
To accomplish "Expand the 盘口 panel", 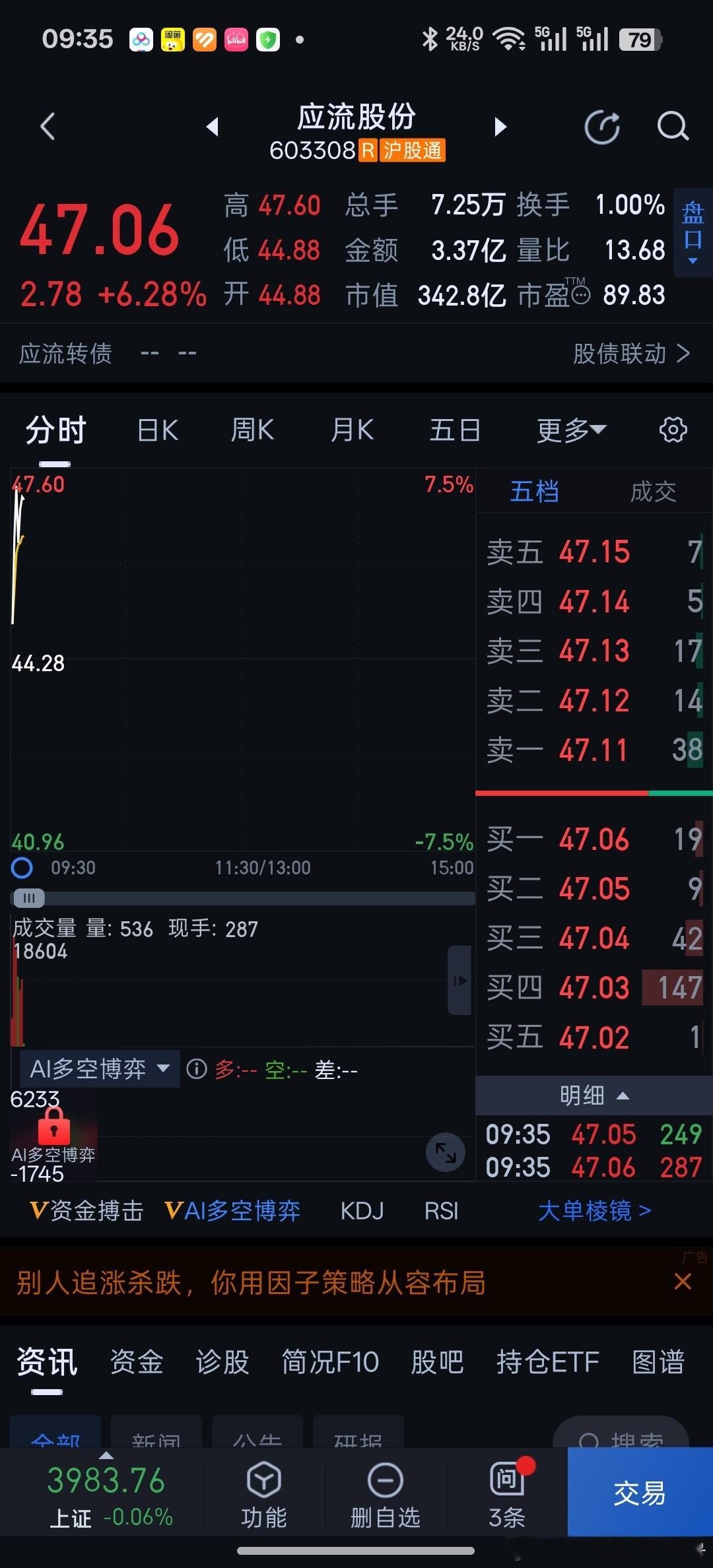I will 693,232.
